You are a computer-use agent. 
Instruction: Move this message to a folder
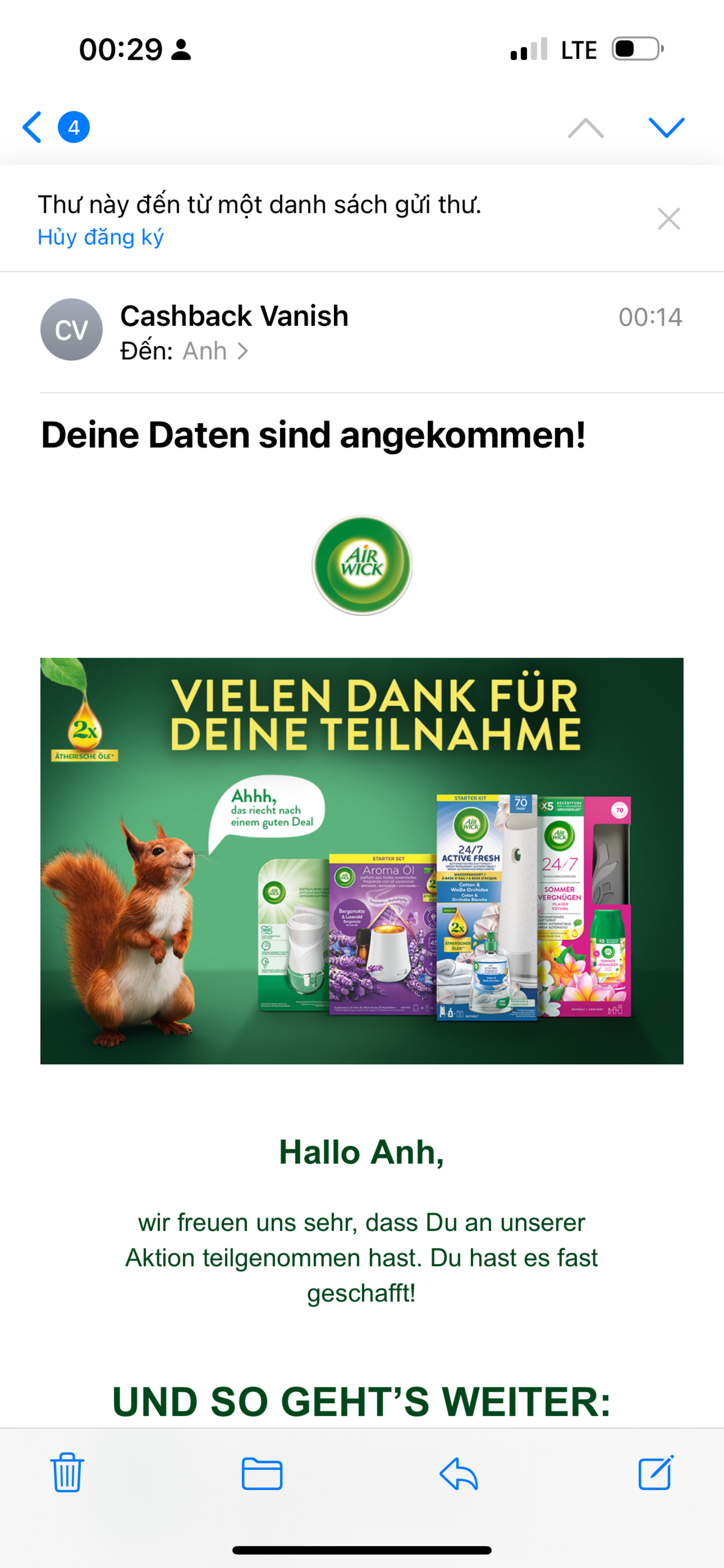coord(262,1473)
